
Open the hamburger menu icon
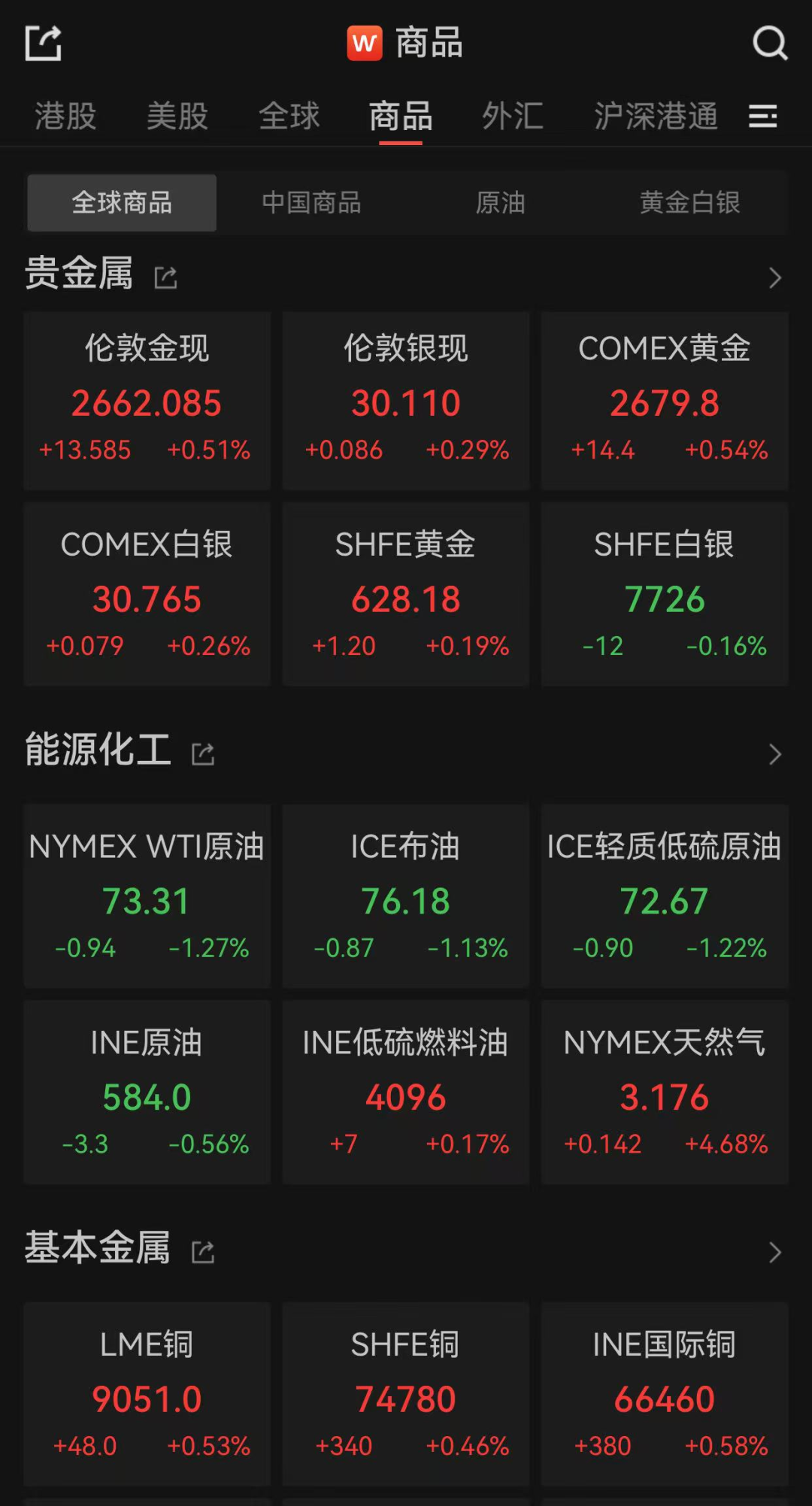[x=762, y=117]
